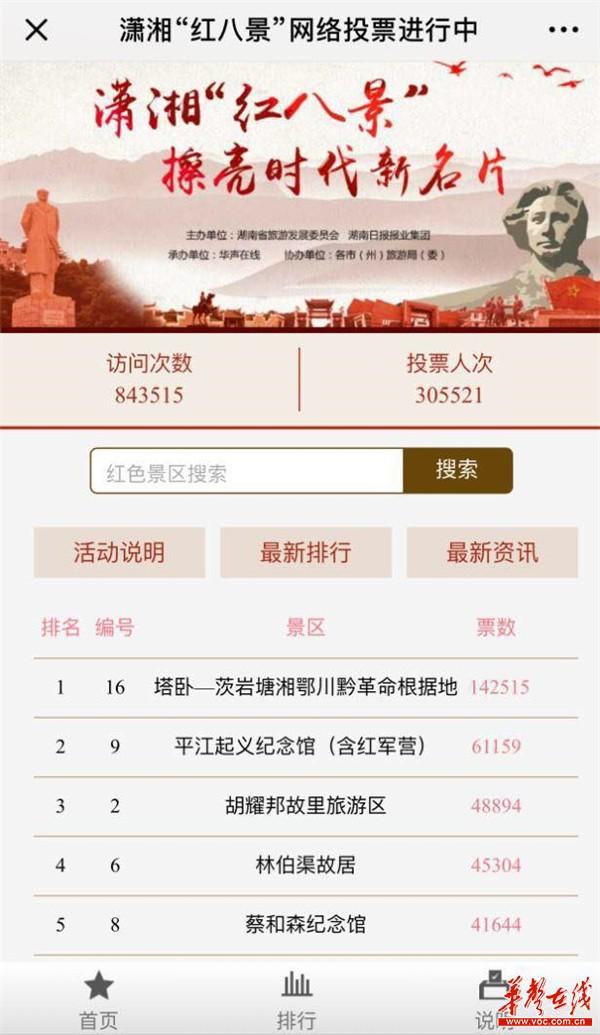Open 塔卧—茨岩塘湘鄂川黔革命根据地 entry
The image size is (600, 1035).
click(305, 687)
